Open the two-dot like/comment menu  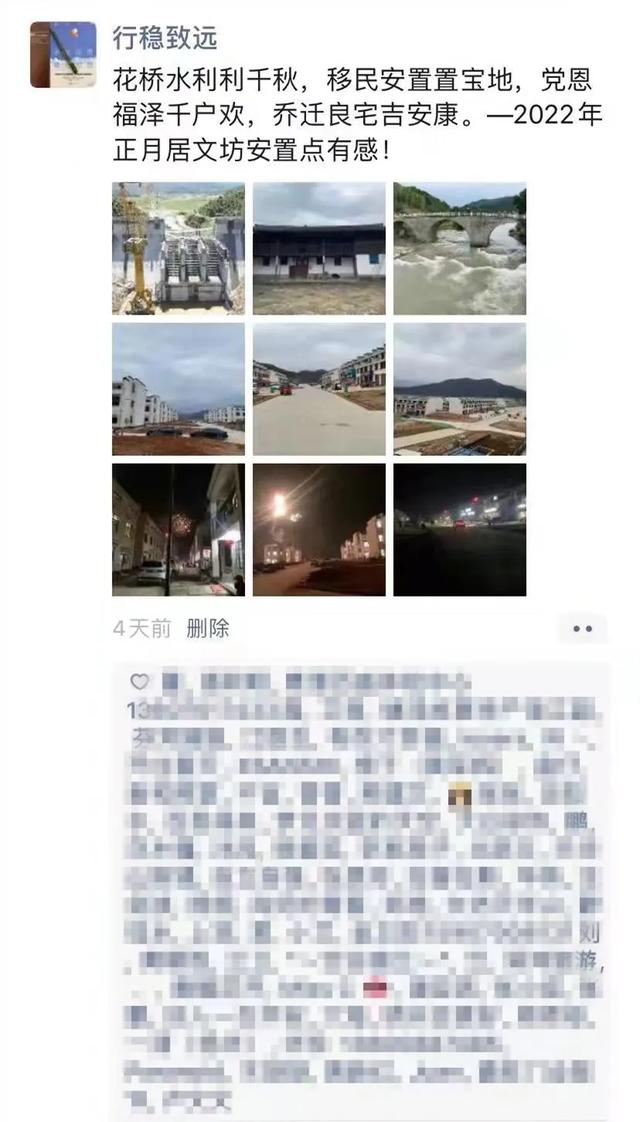(x=583, y=629)
